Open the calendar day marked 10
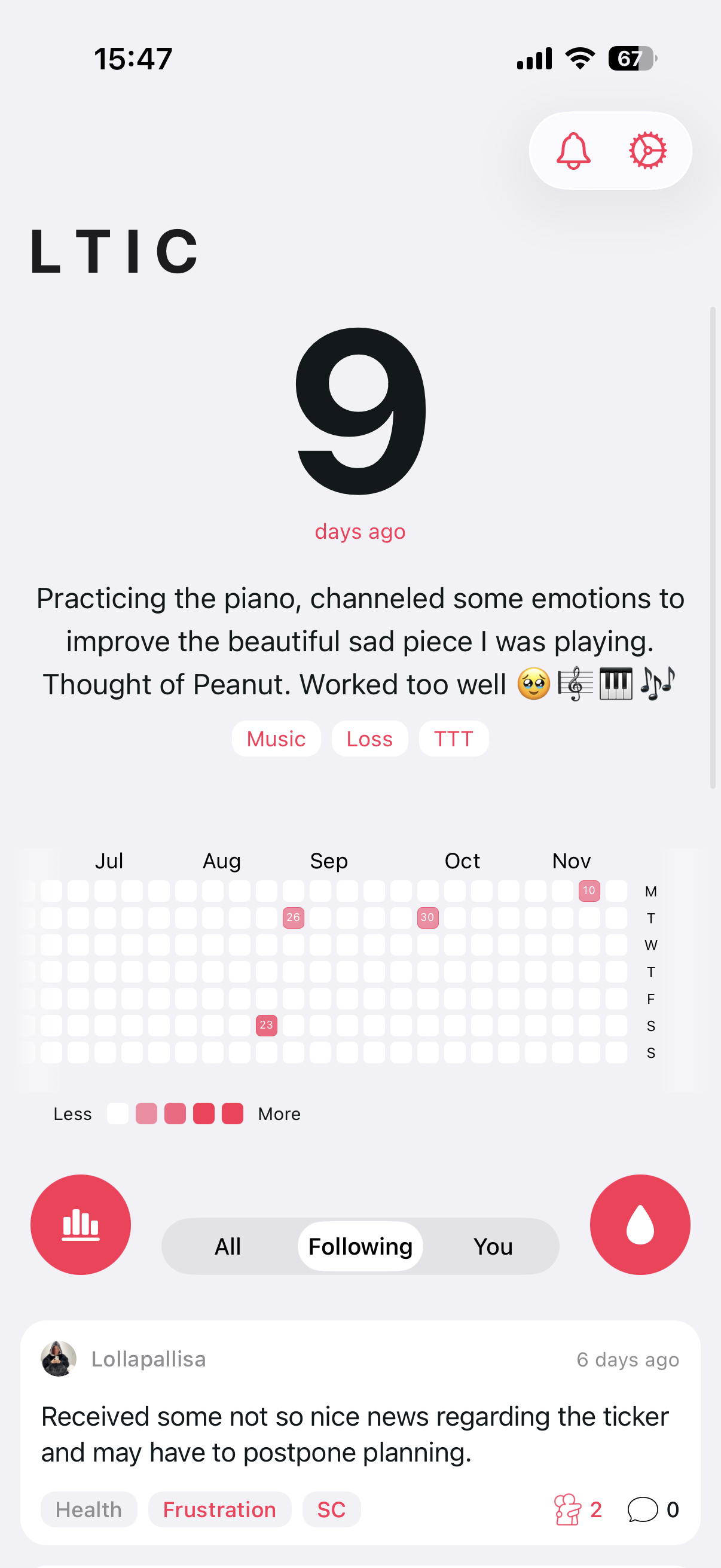 [x=589, y=890]
